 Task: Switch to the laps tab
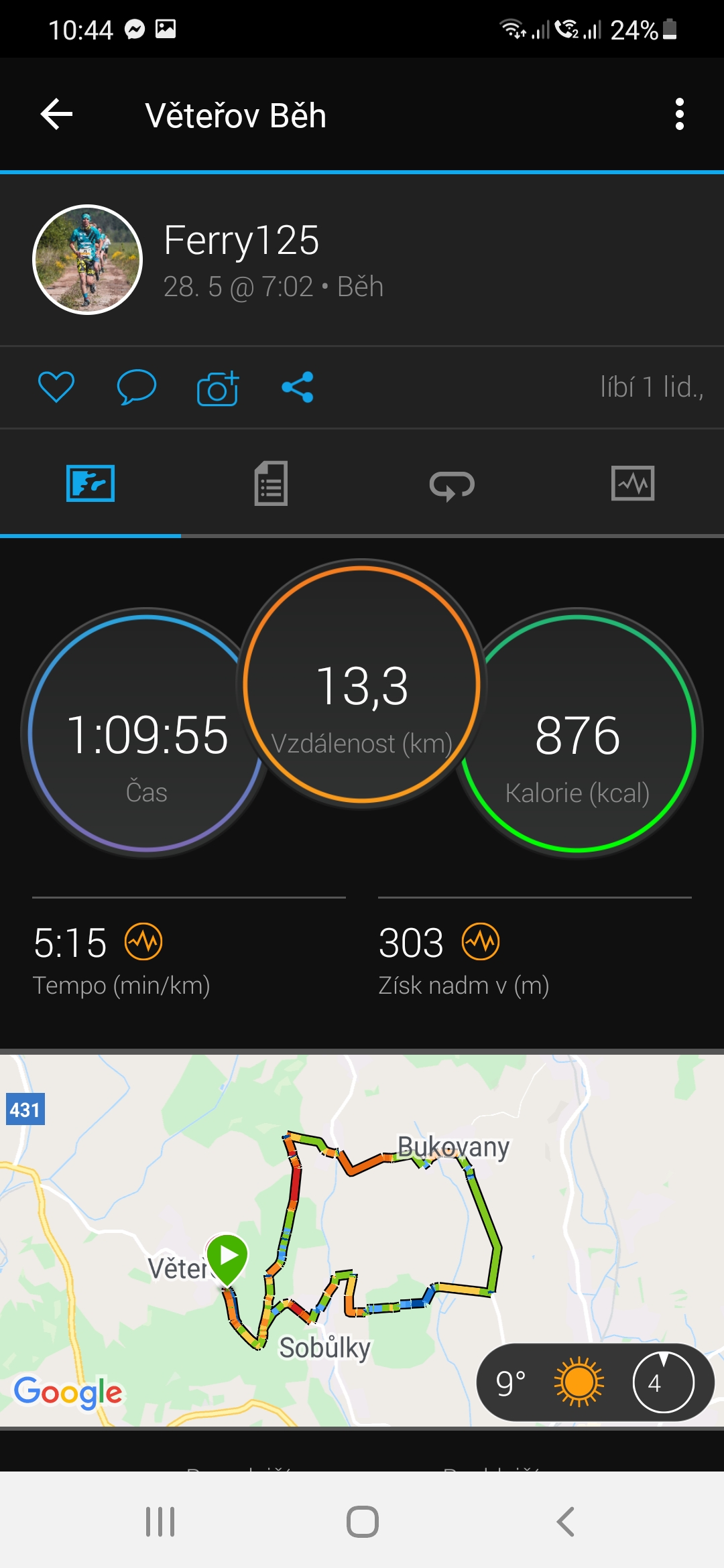click(452, 484)
